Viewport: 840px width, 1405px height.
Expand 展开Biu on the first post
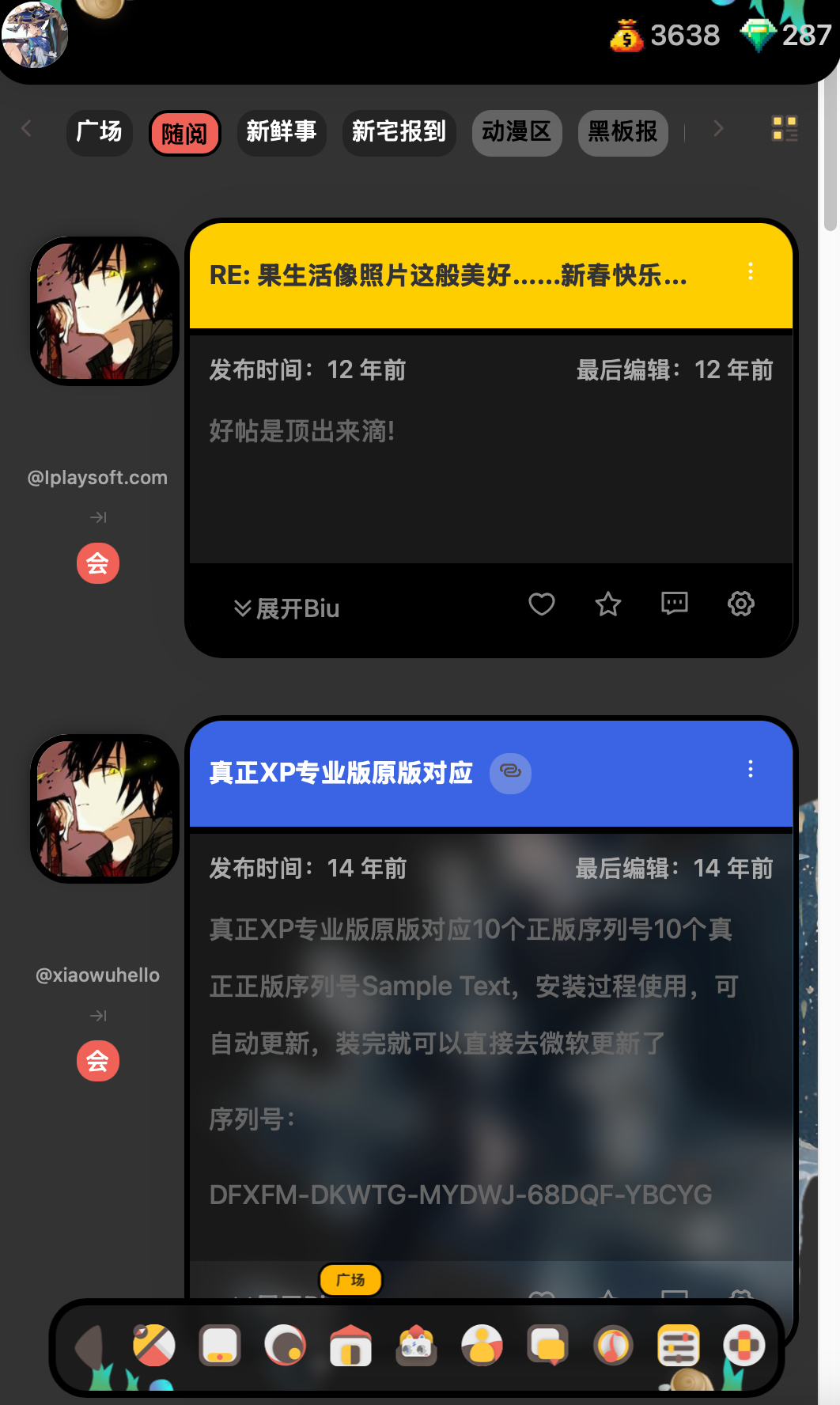[286, 608]
